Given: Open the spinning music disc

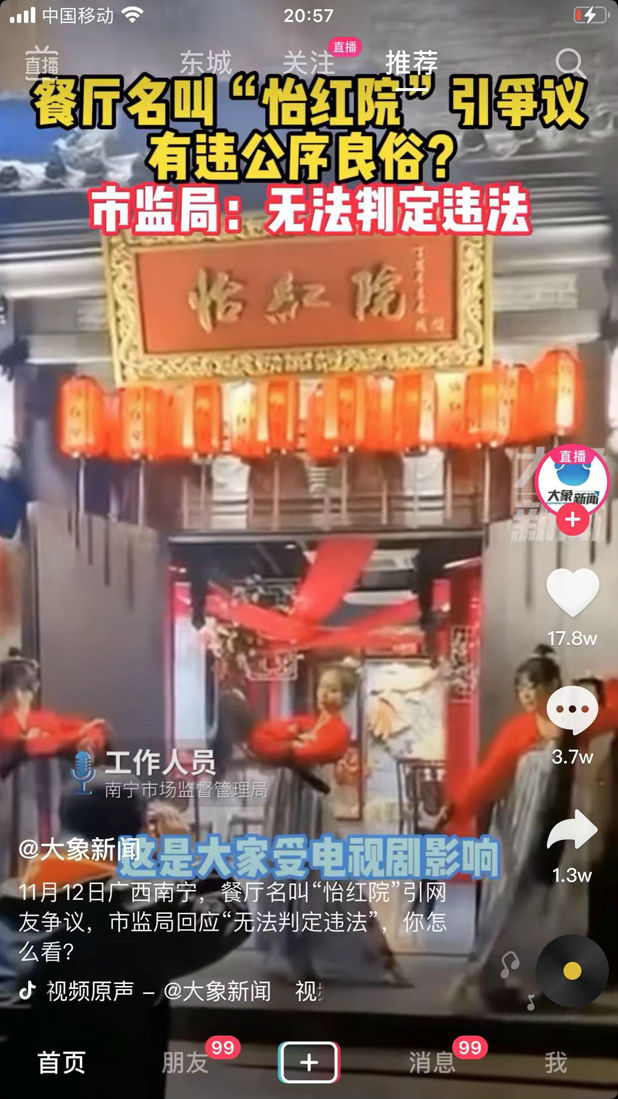Looking at the screenshot, I should (x=572, y=970).
